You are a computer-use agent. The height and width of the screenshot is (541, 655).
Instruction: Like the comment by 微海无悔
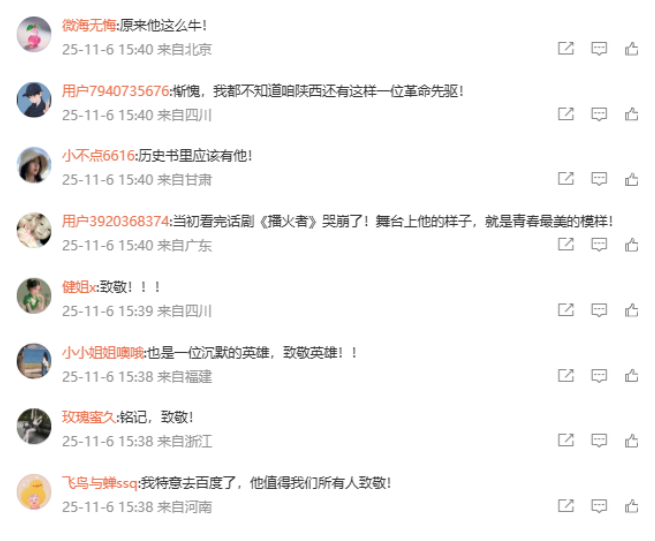click(x=631, y=48)
